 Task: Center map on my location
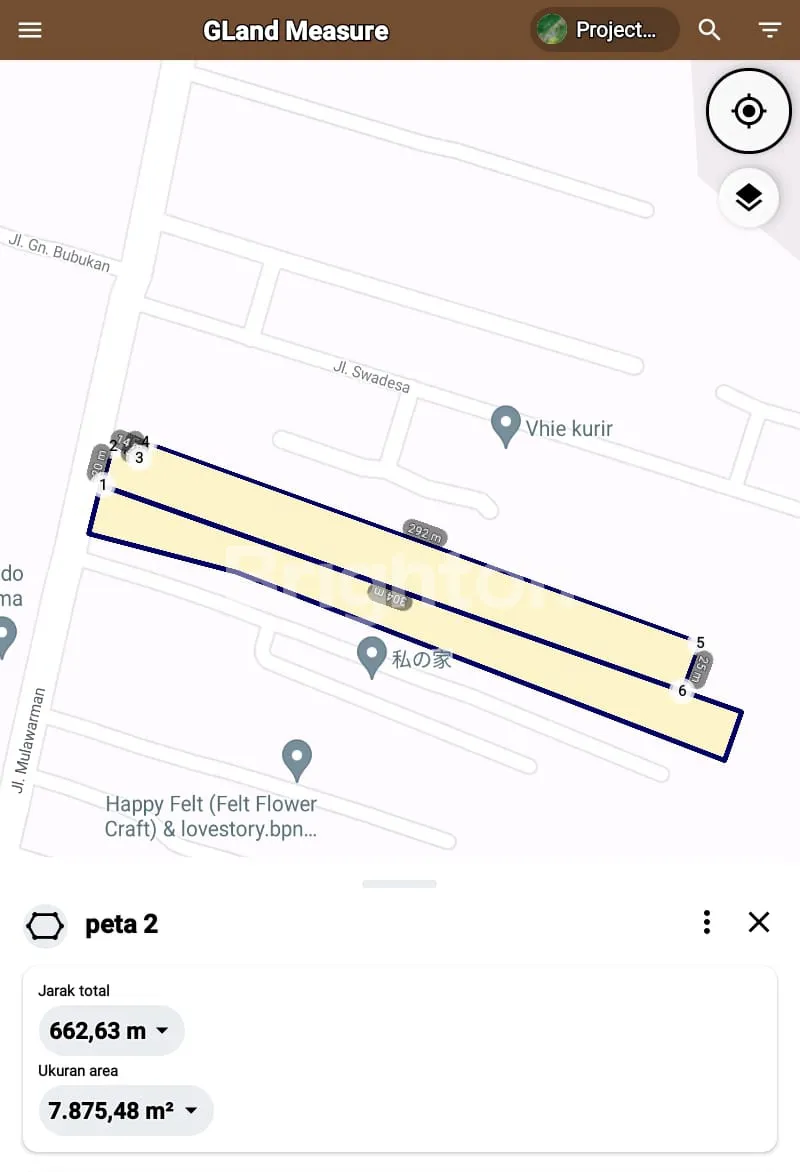748,111
